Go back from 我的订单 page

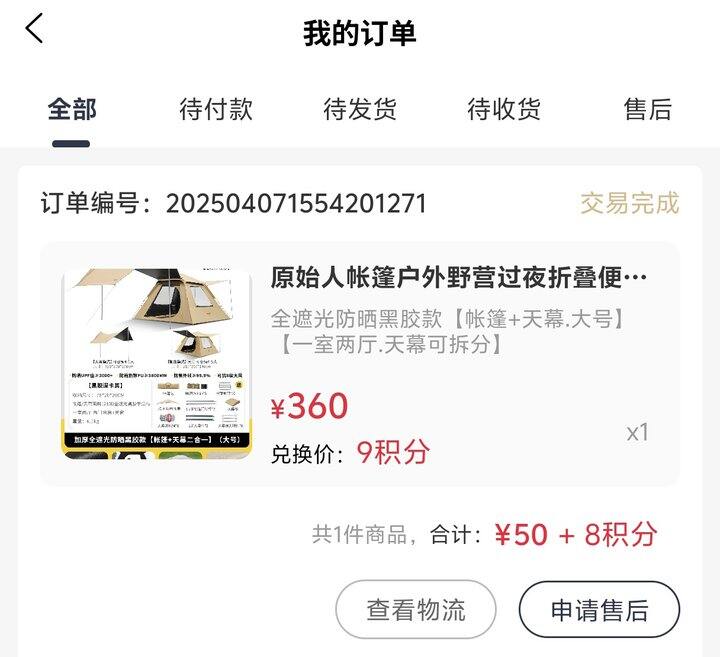[35, 29]
